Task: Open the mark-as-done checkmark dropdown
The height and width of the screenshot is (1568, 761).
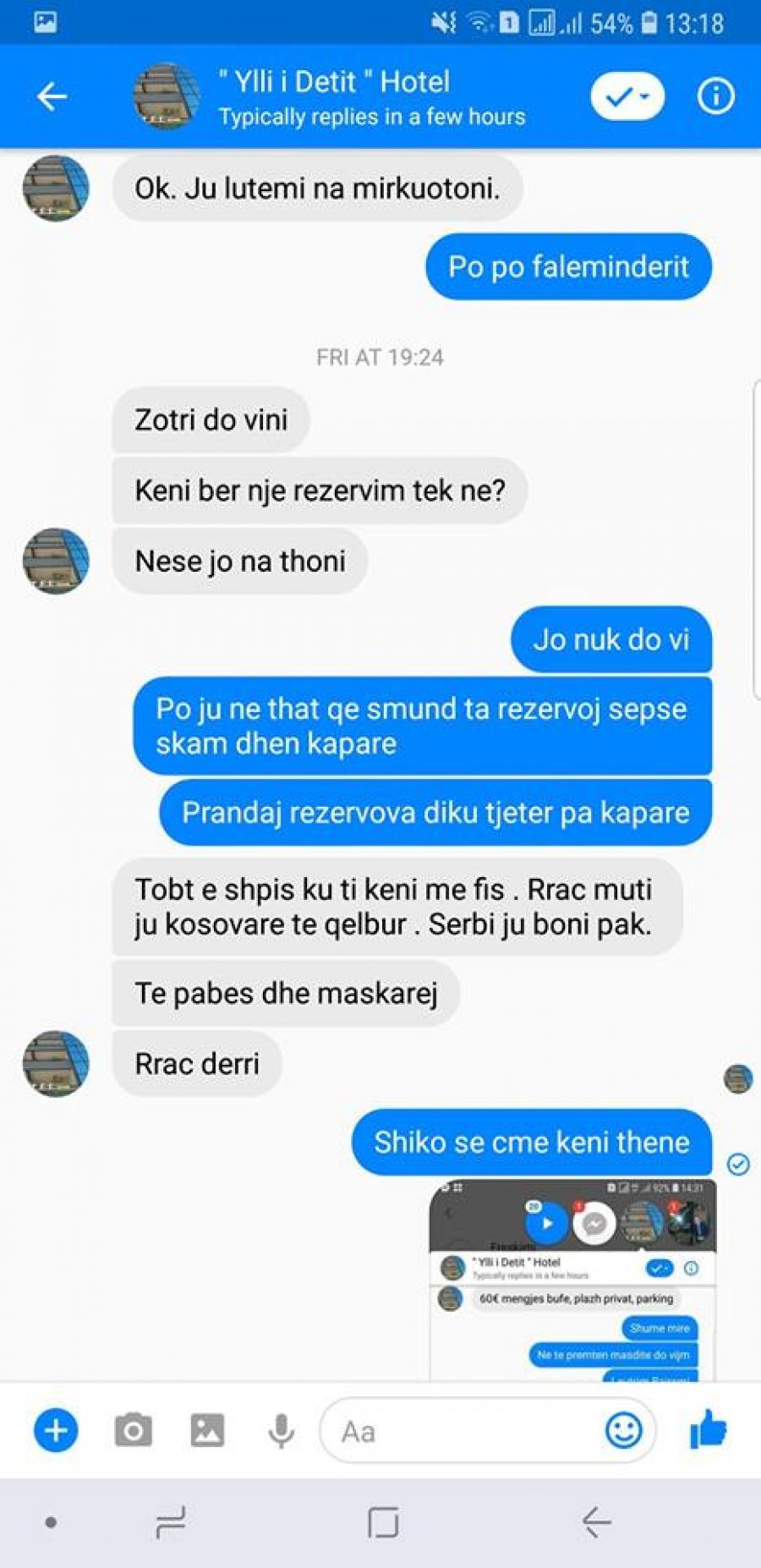Action: pyautogui.click(x=627, y=96)
